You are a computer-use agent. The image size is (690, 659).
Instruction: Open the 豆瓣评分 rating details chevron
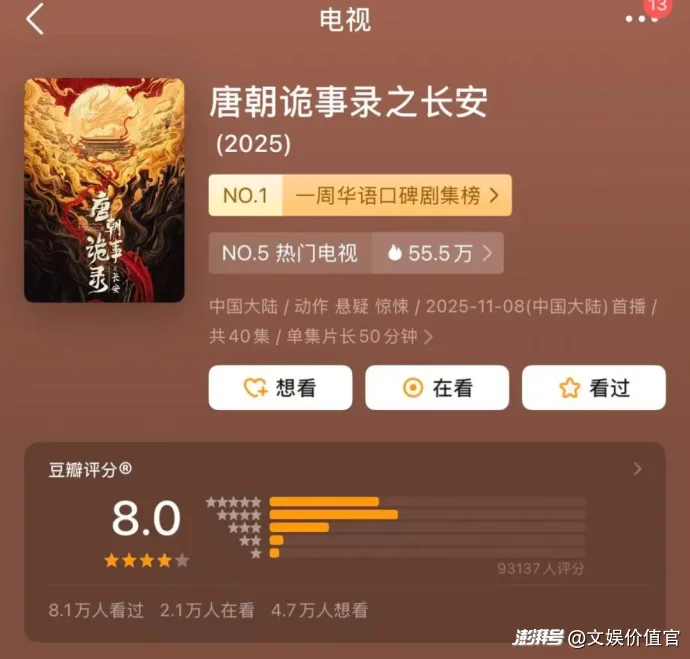pyautogui.click(x=638, y=469)
